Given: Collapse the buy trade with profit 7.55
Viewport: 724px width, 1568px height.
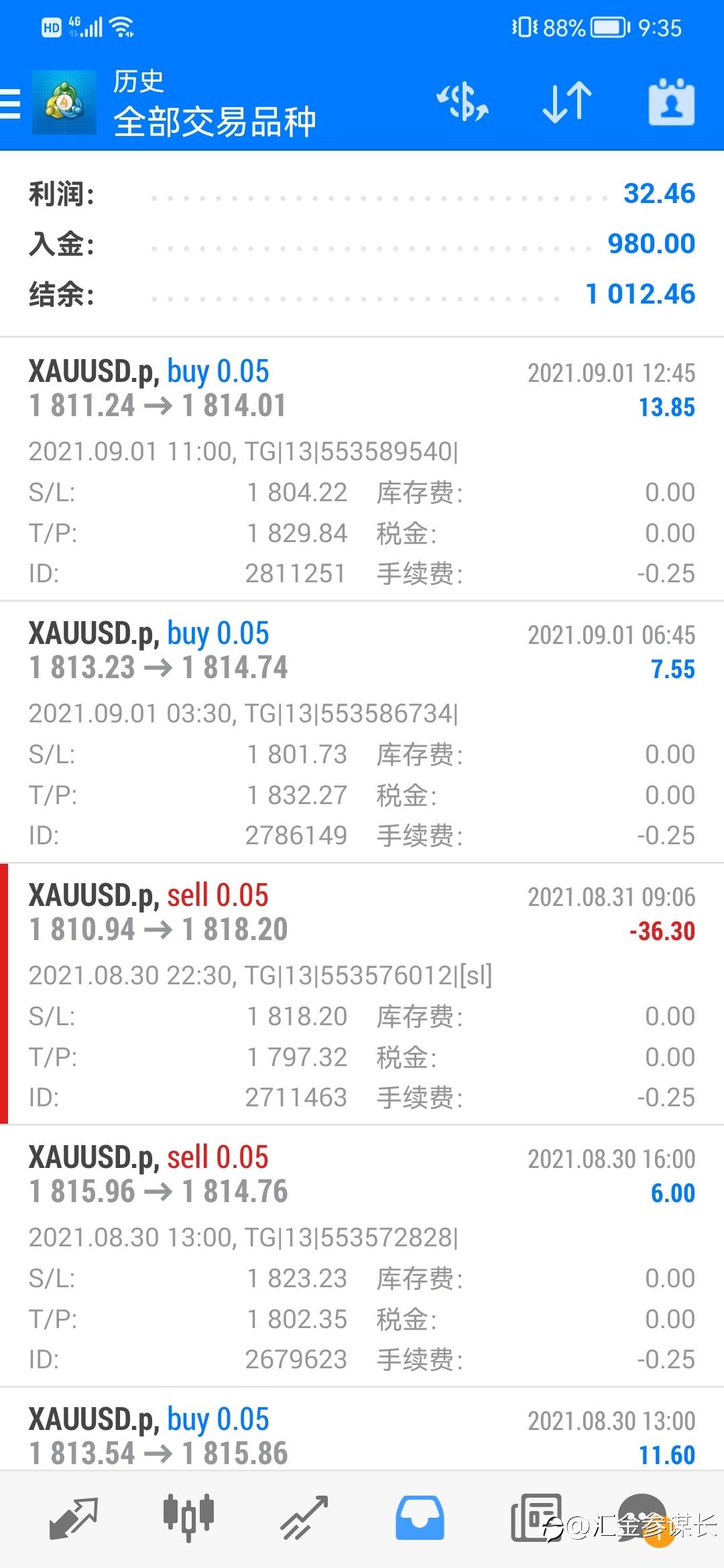Looking at the screenshot, I should click(362, 732).
